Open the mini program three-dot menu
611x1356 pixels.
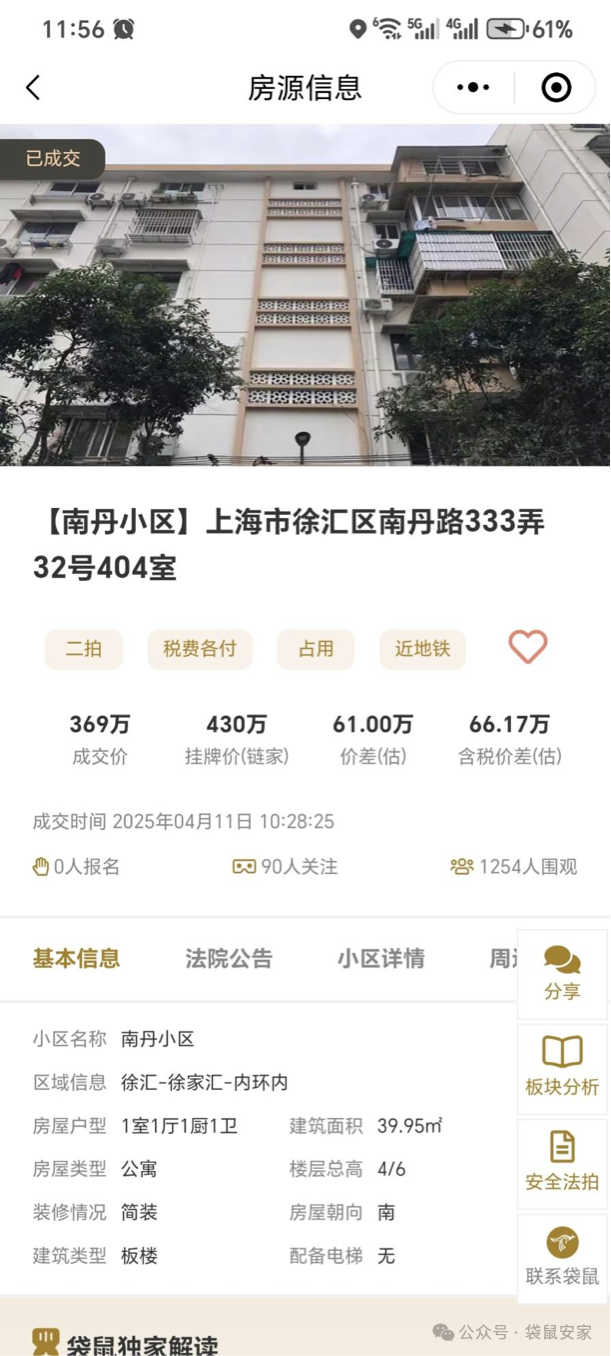click(x=473, y=88)
